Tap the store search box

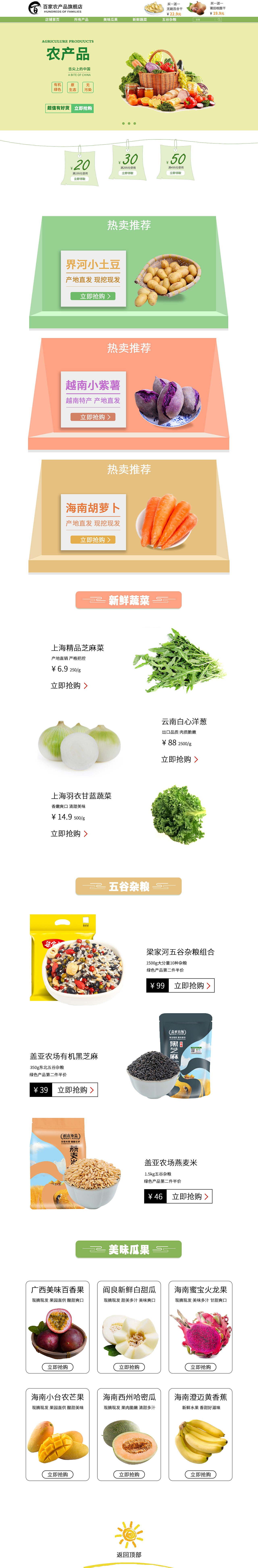pos(206,19)
